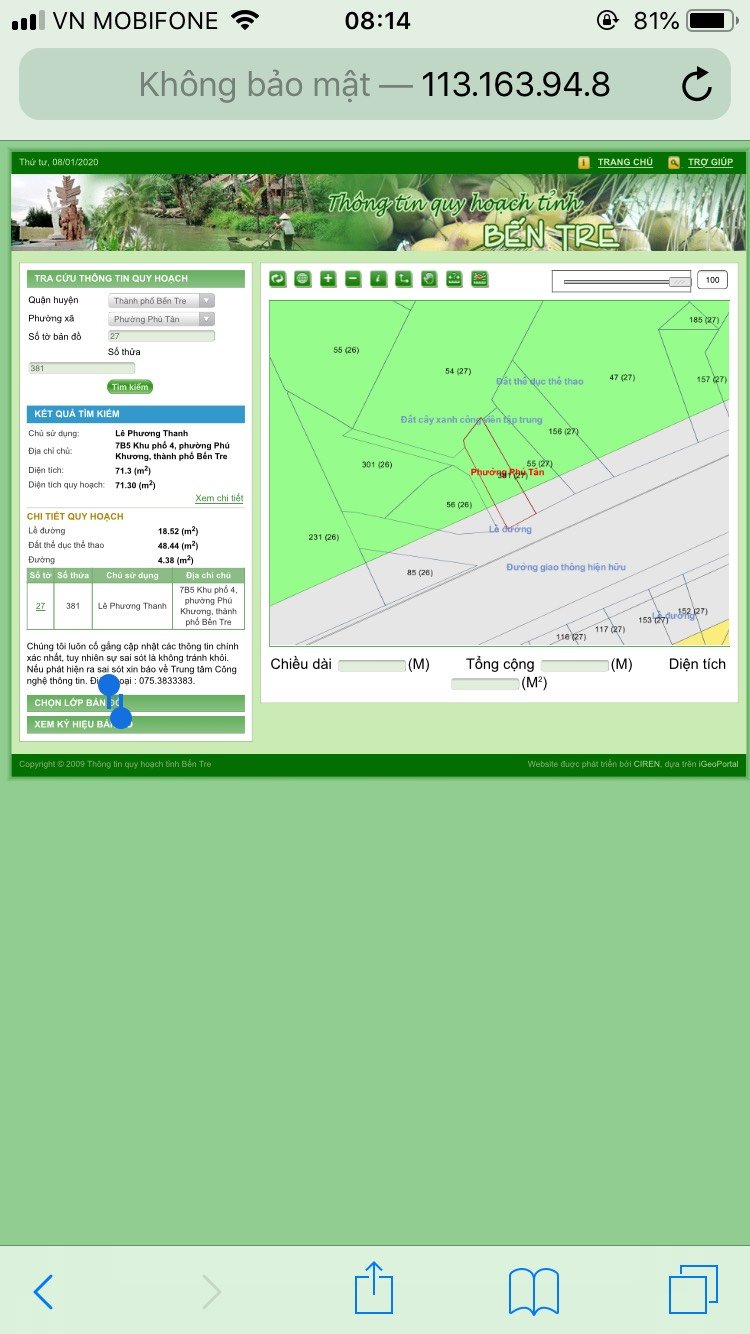Select the info identify map tool

[x=378, y=279]
